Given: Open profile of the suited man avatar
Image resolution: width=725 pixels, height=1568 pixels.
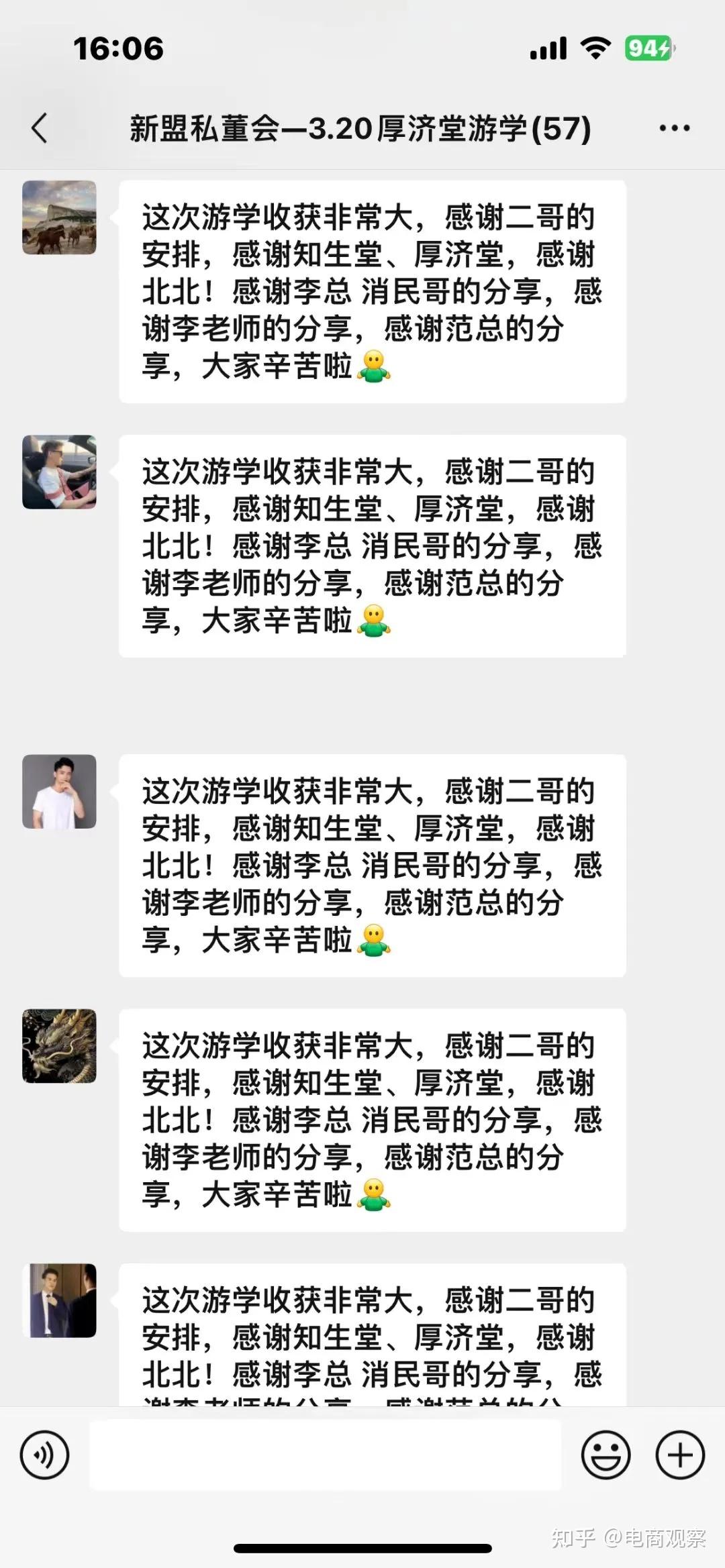Looking at the screenshot, I should 59,1300.
